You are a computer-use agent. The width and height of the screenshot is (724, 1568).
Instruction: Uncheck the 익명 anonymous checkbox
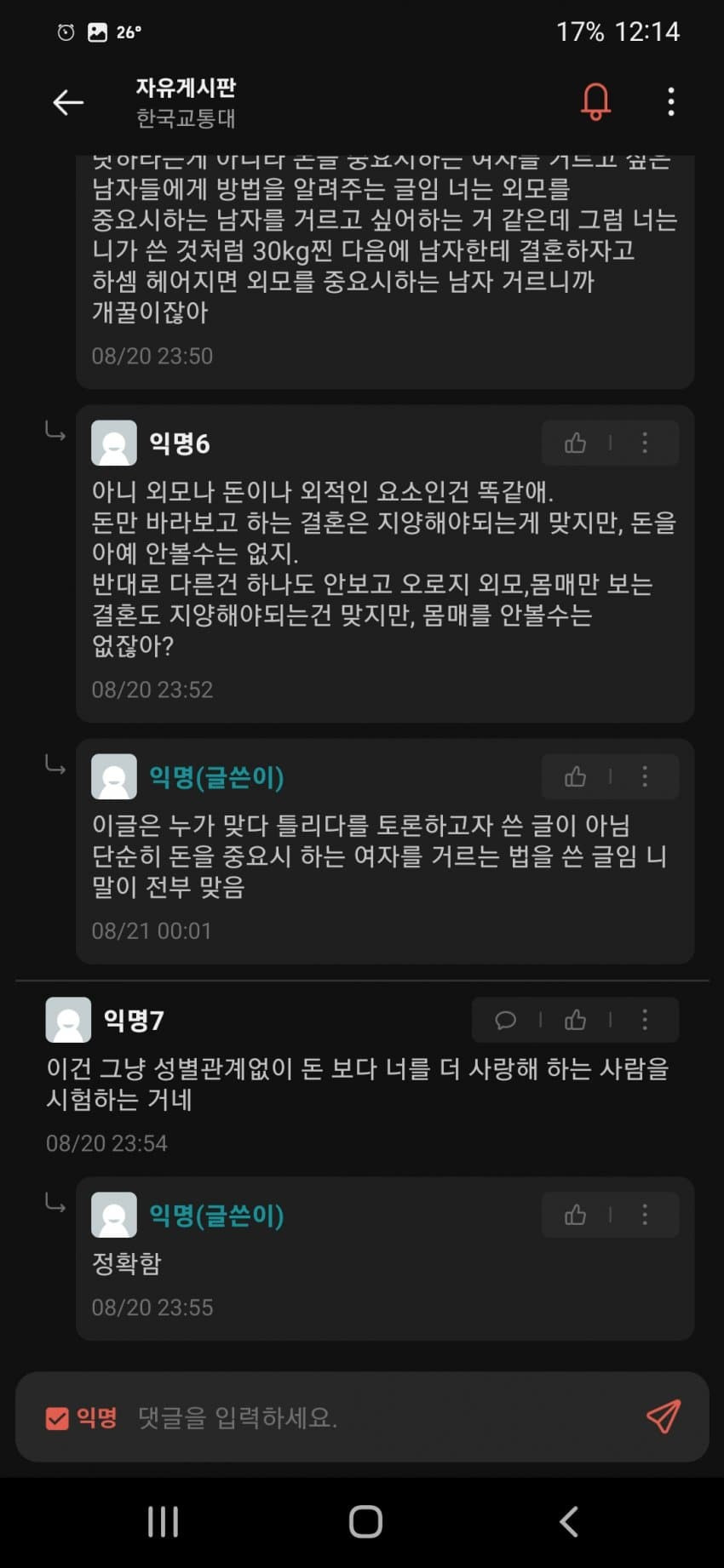pos(57,1418)
